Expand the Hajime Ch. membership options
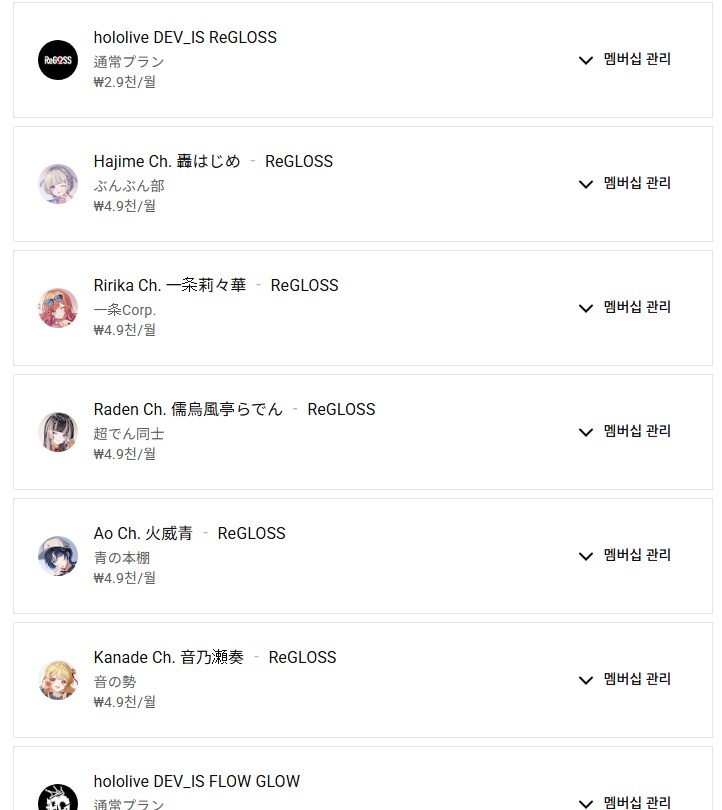This screenshot has height=810, width=722. click(x=625, y=184)
